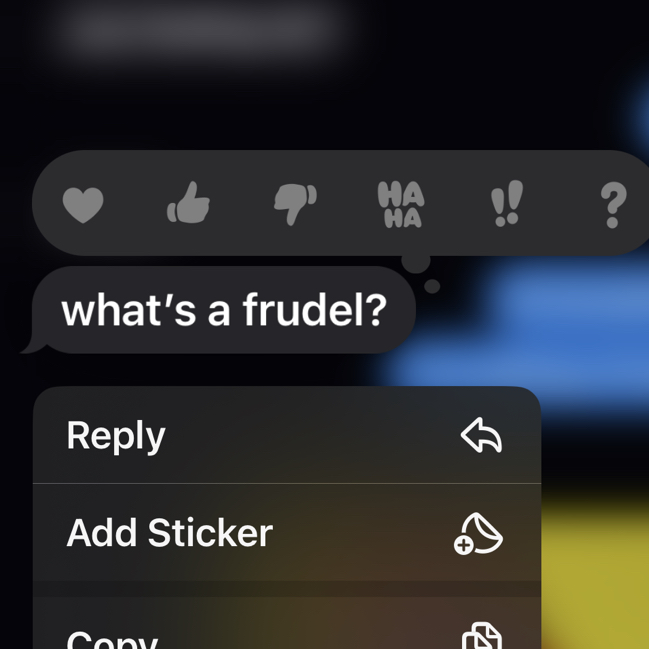649x649 pixels.
Task: React with the HA HA tapback
Action: pyautogui.click(x=401, y=205)
